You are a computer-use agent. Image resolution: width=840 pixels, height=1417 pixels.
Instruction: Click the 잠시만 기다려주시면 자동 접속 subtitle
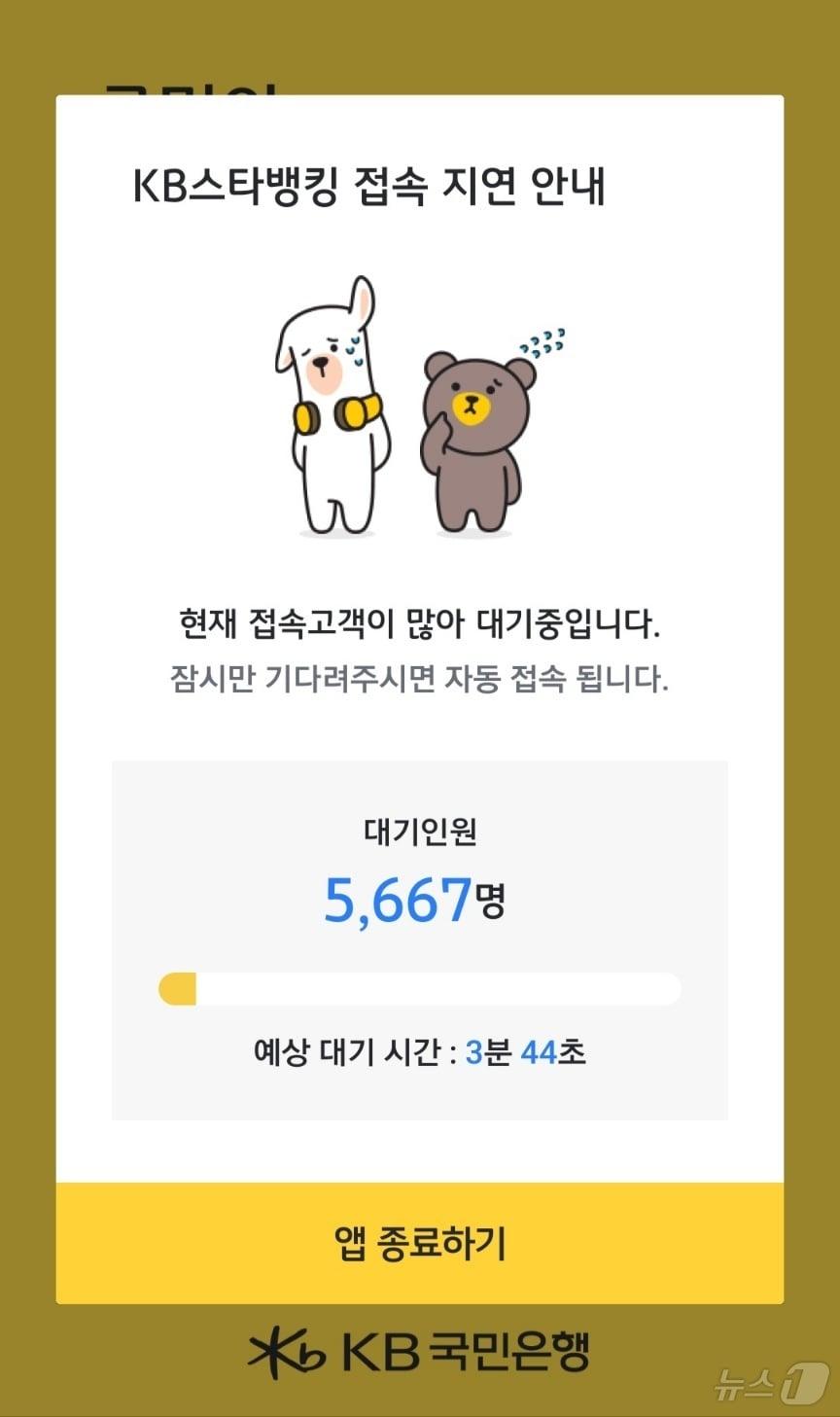tap(418, 681)
